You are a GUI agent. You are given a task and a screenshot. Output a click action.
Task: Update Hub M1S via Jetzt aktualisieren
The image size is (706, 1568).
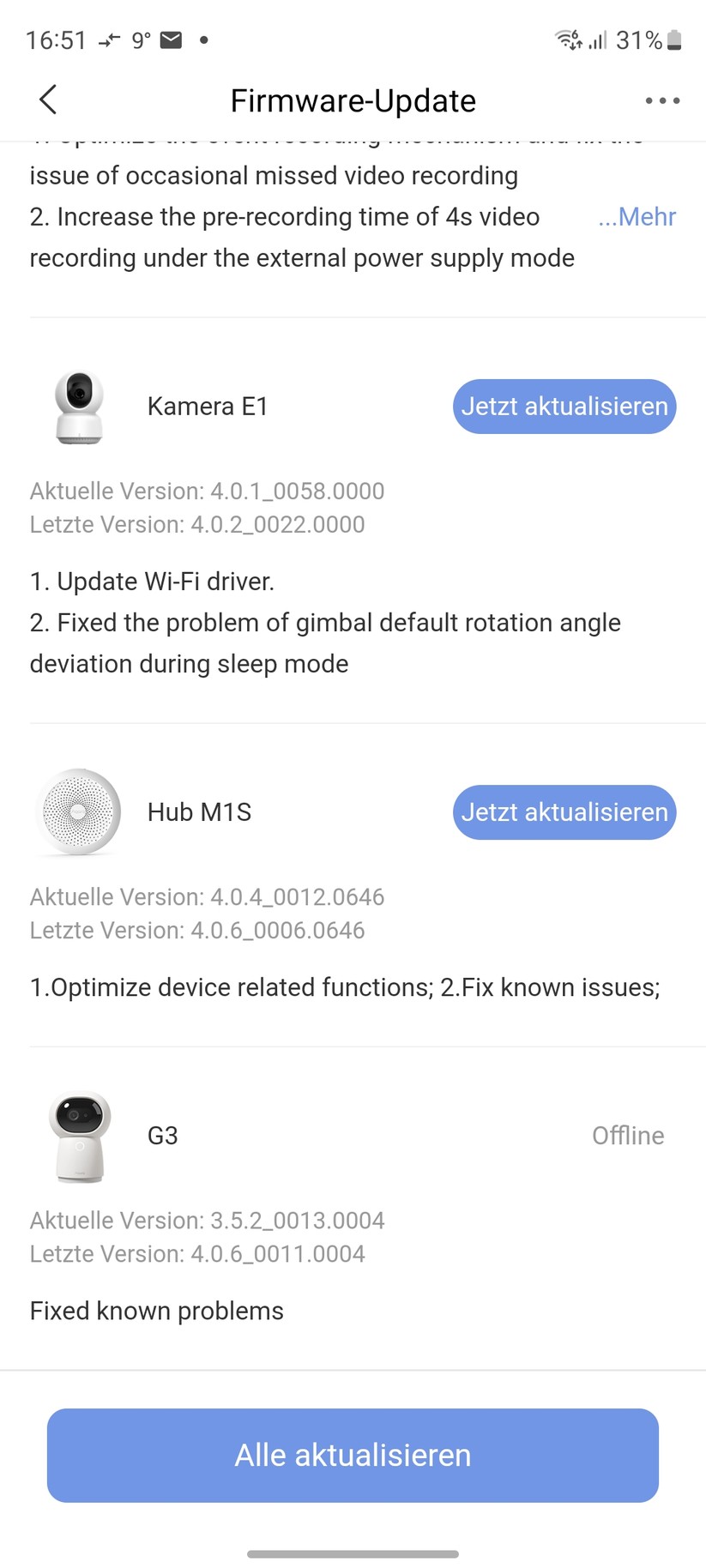564,812
